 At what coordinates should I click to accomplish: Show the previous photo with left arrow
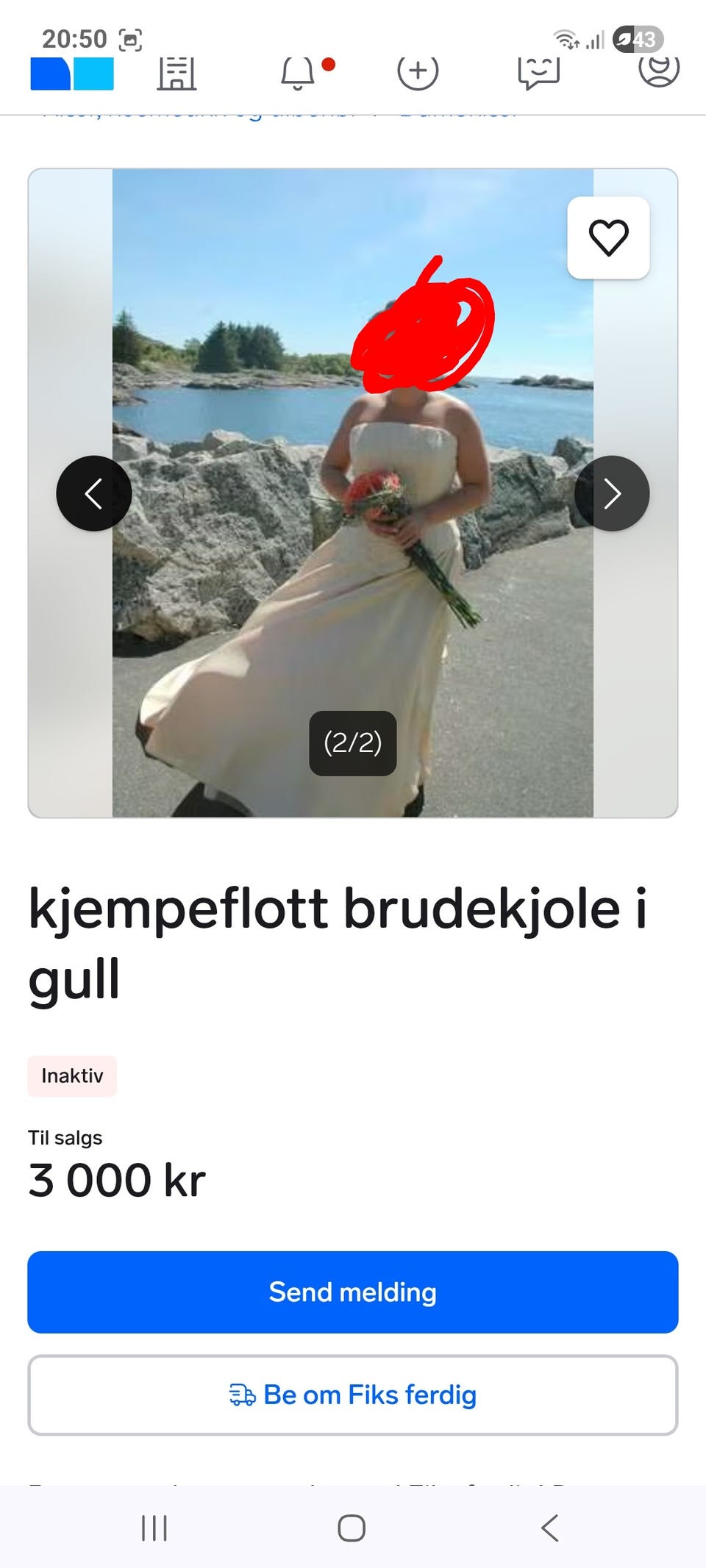coord(93,493)
